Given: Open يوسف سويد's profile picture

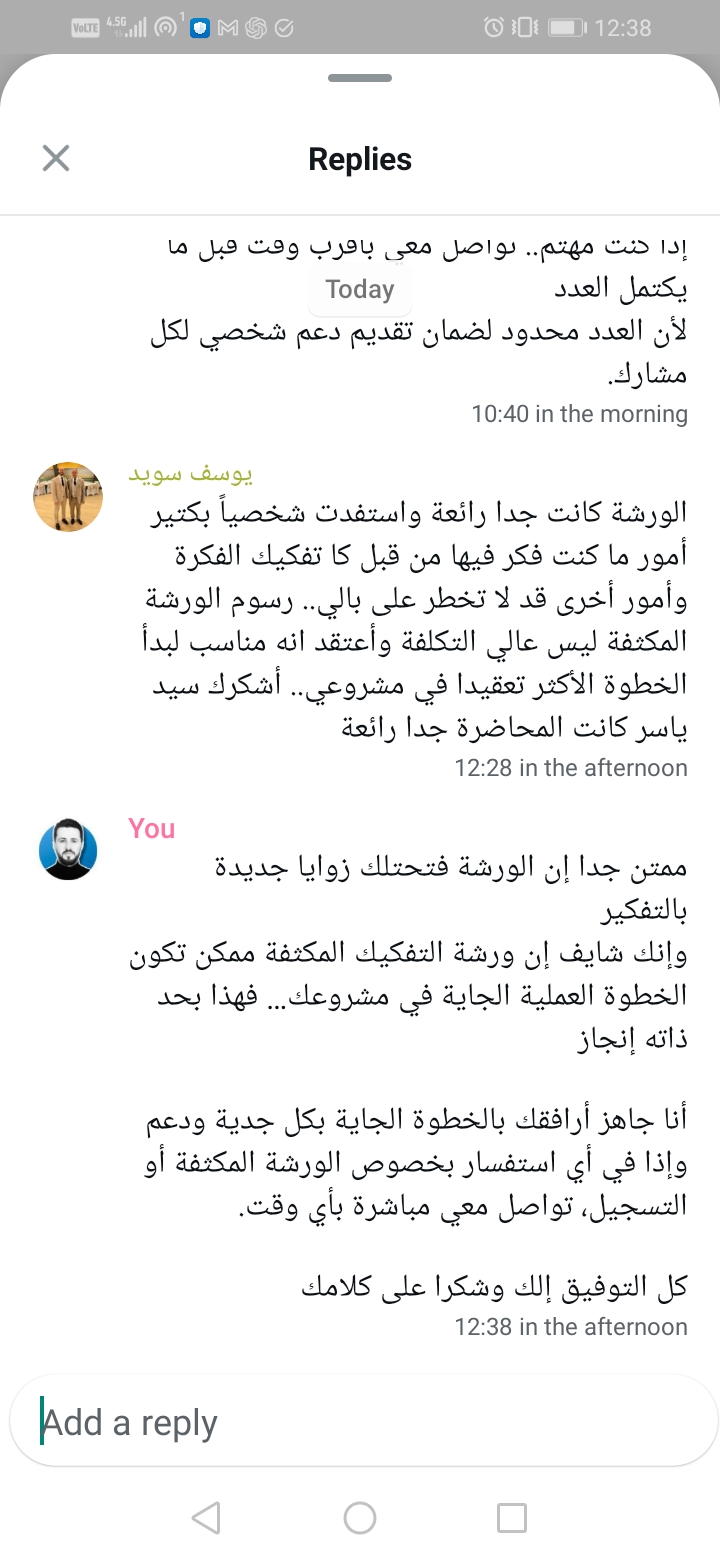Looking at the screenshot, I should (x=68, y=496).
